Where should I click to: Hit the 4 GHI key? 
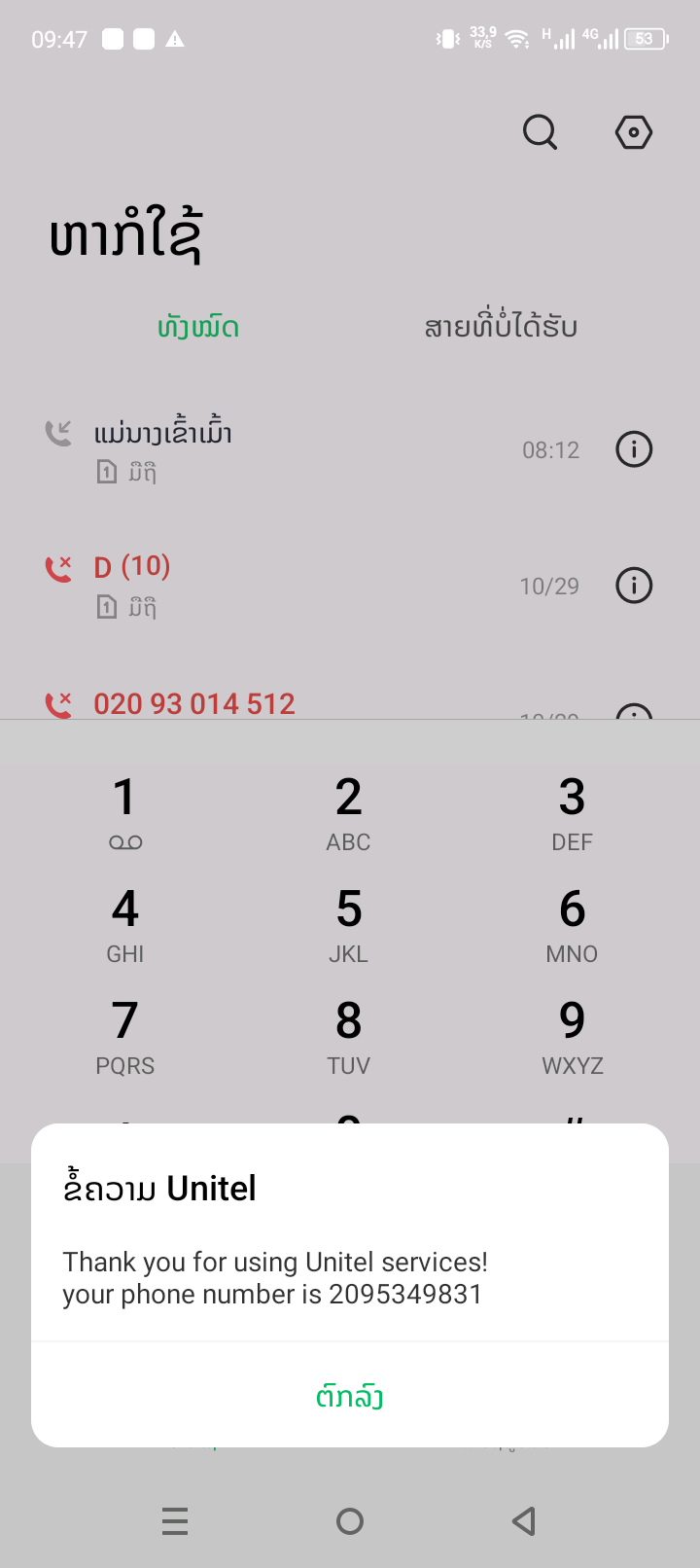(124, 922)
